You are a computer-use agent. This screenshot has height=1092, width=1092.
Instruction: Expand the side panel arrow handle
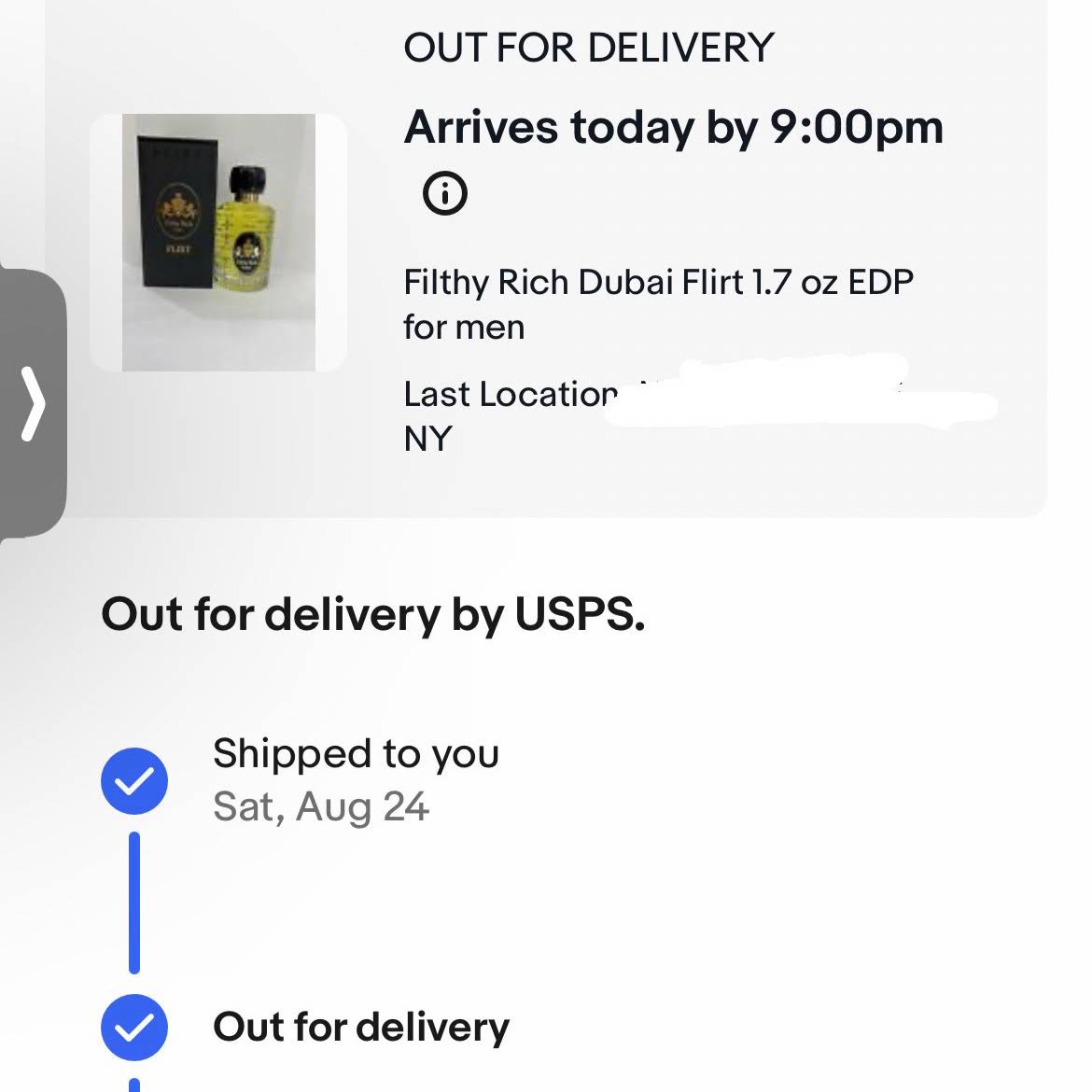(33, 403)
